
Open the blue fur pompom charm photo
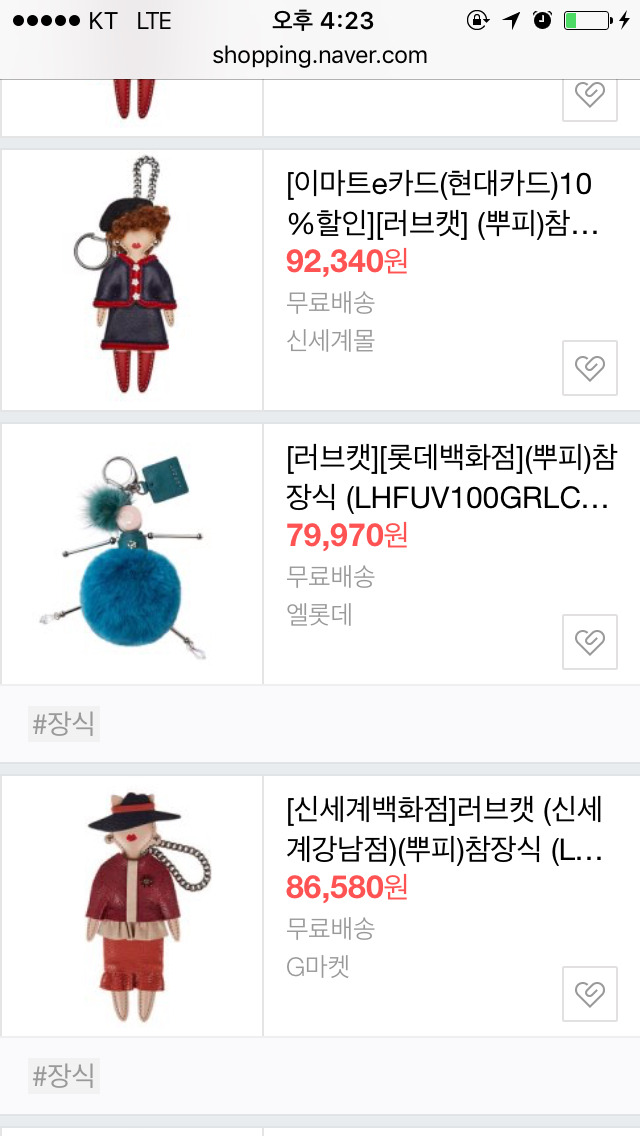pos(132,554)
